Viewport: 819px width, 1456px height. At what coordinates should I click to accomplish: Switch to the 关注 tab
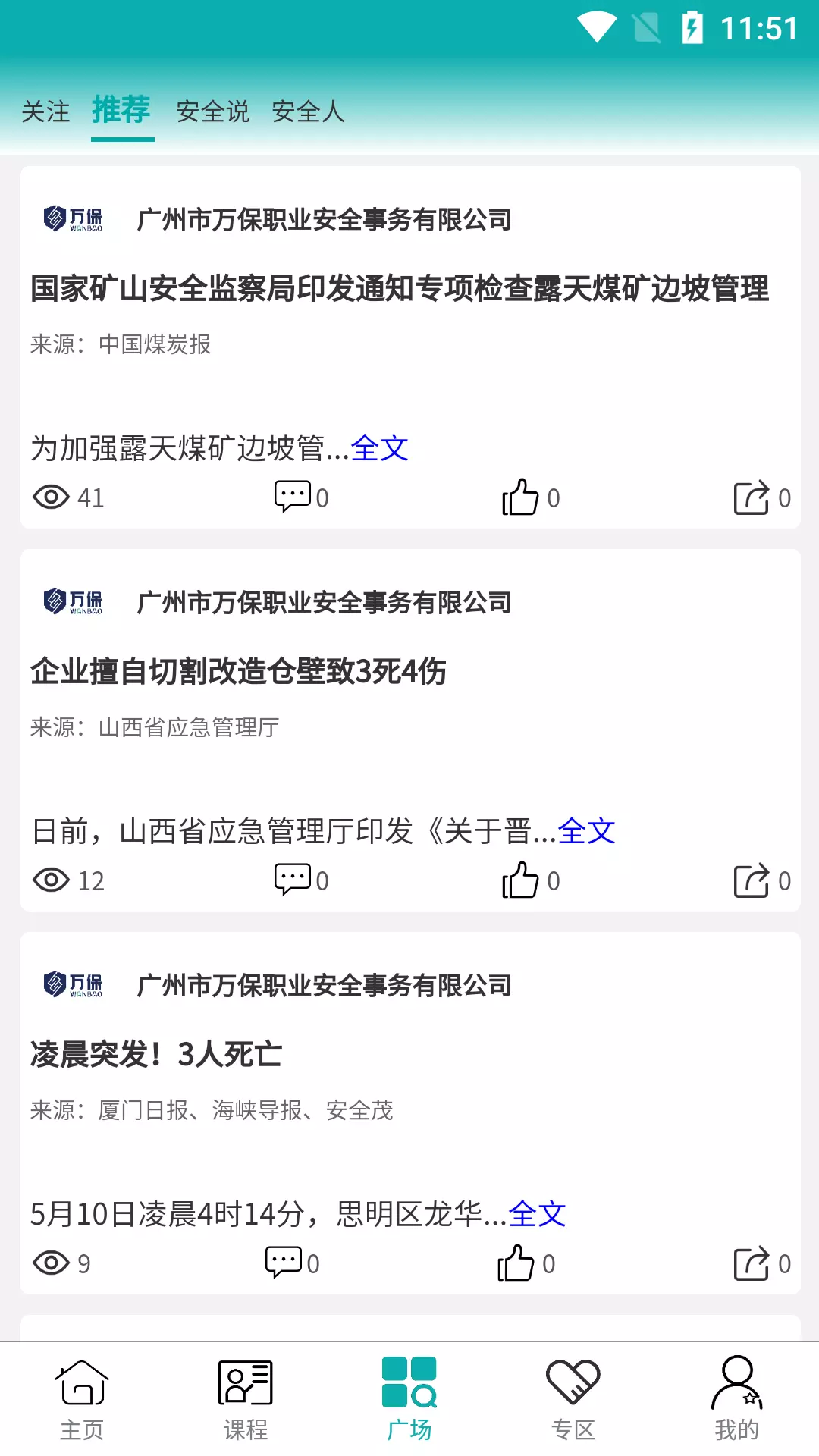click(x=45, y=111)
